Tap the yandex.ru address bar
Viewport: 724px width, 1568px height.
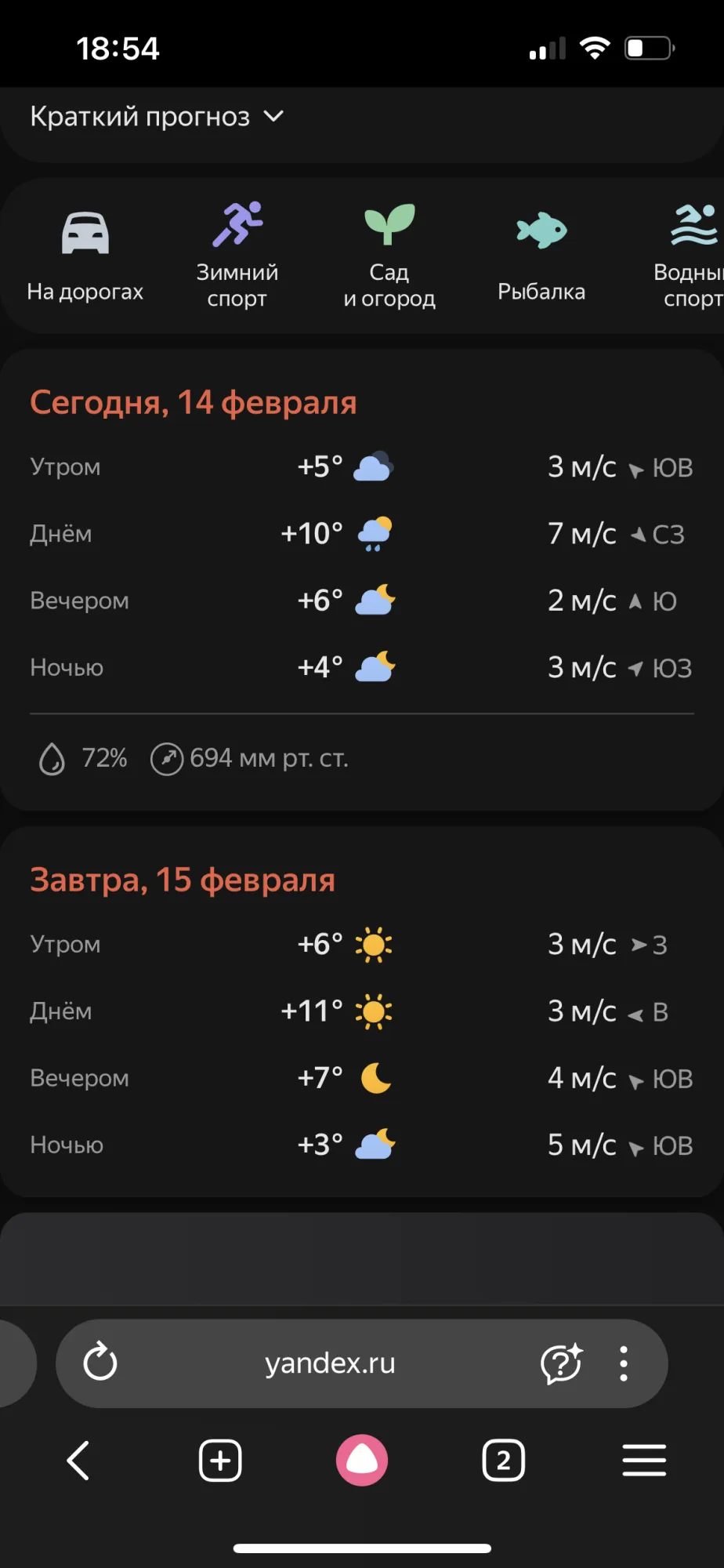[x=330, y=1363]
